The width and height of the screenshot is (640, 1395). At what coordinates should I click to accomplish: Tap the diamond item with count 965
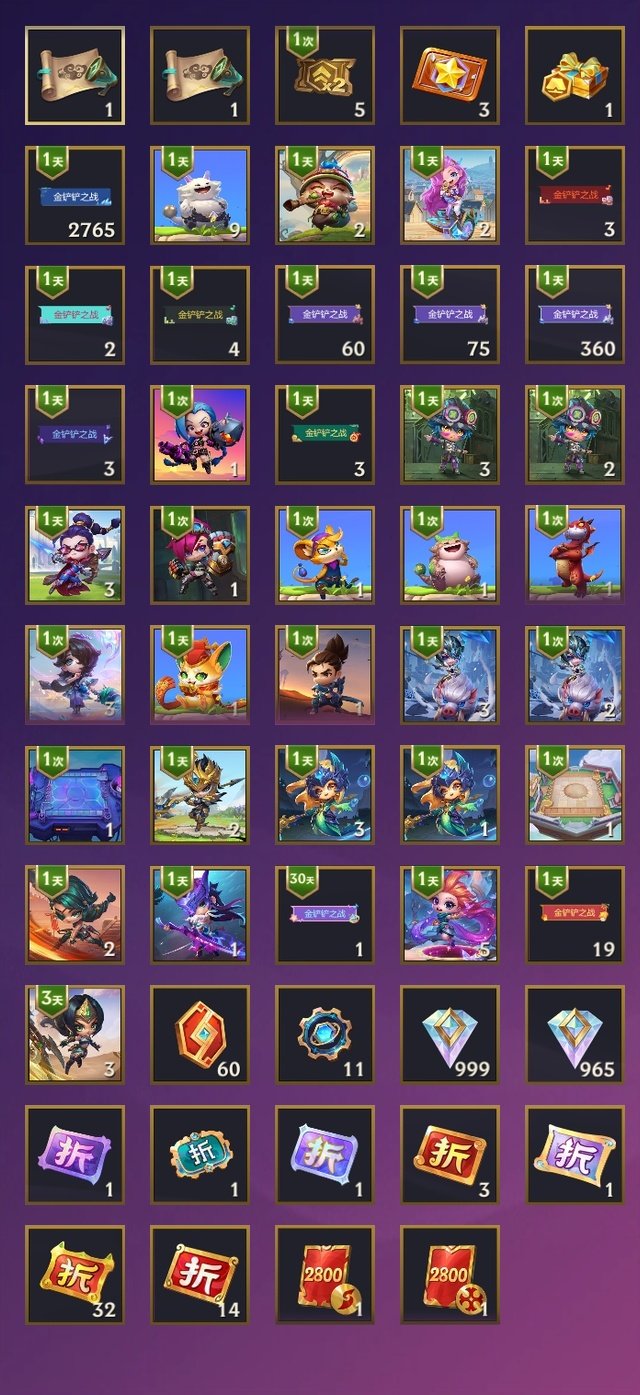tap(574, 1035)
